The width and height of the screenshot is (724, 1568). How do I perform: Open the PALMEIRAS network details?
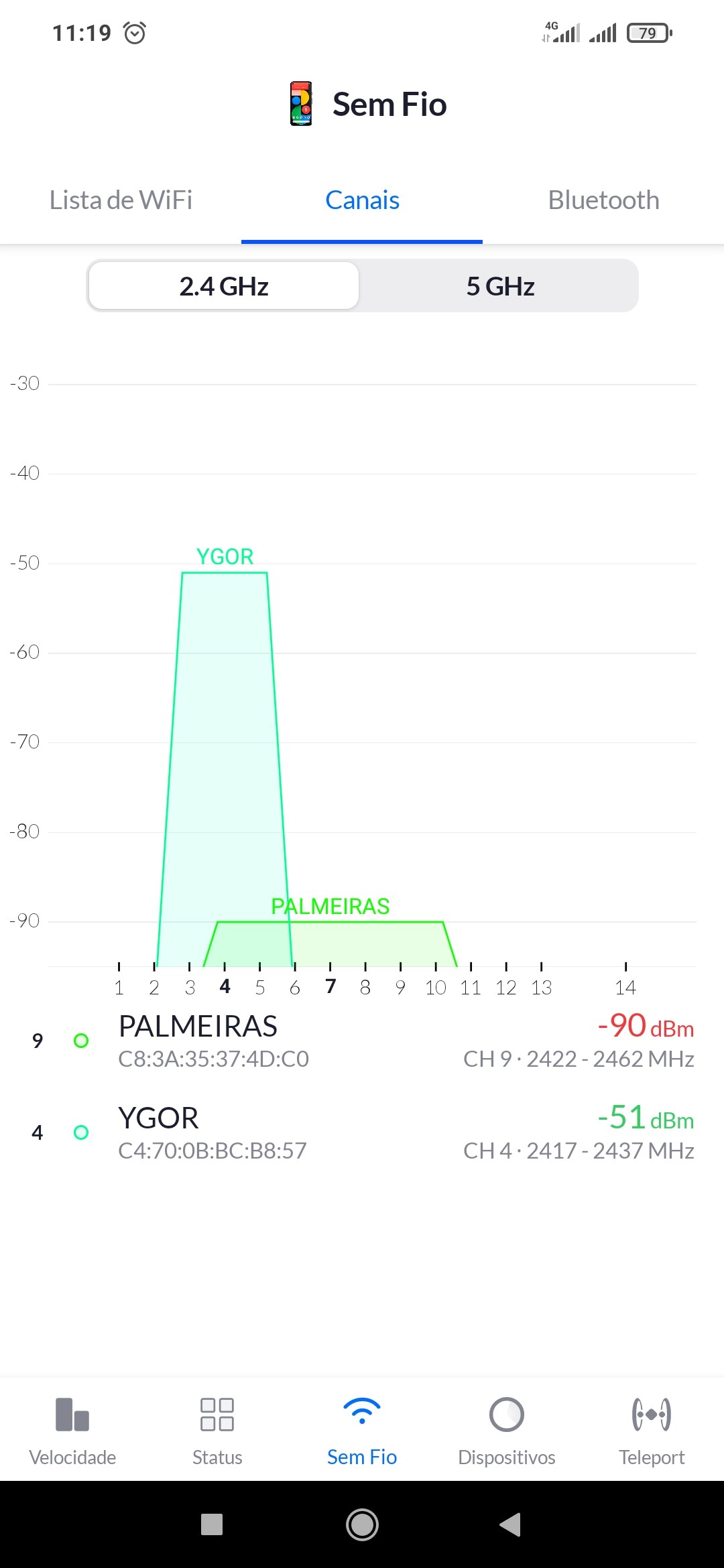(x=362, y=1041)
